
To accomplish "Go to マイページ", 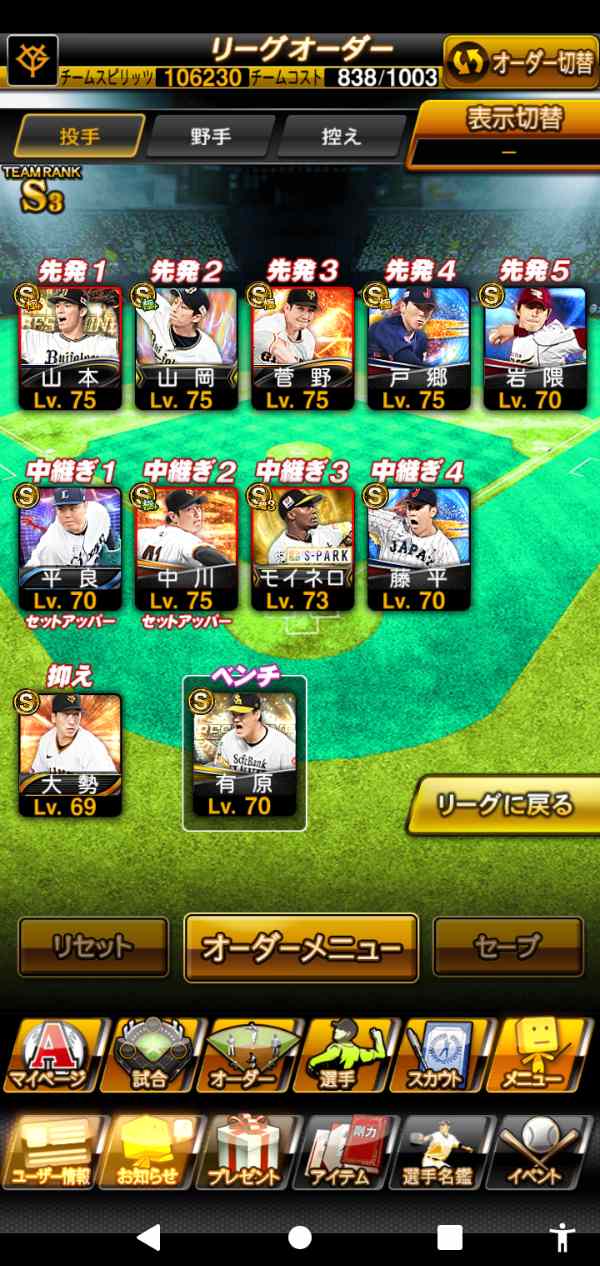I will tap(48, 1057).
